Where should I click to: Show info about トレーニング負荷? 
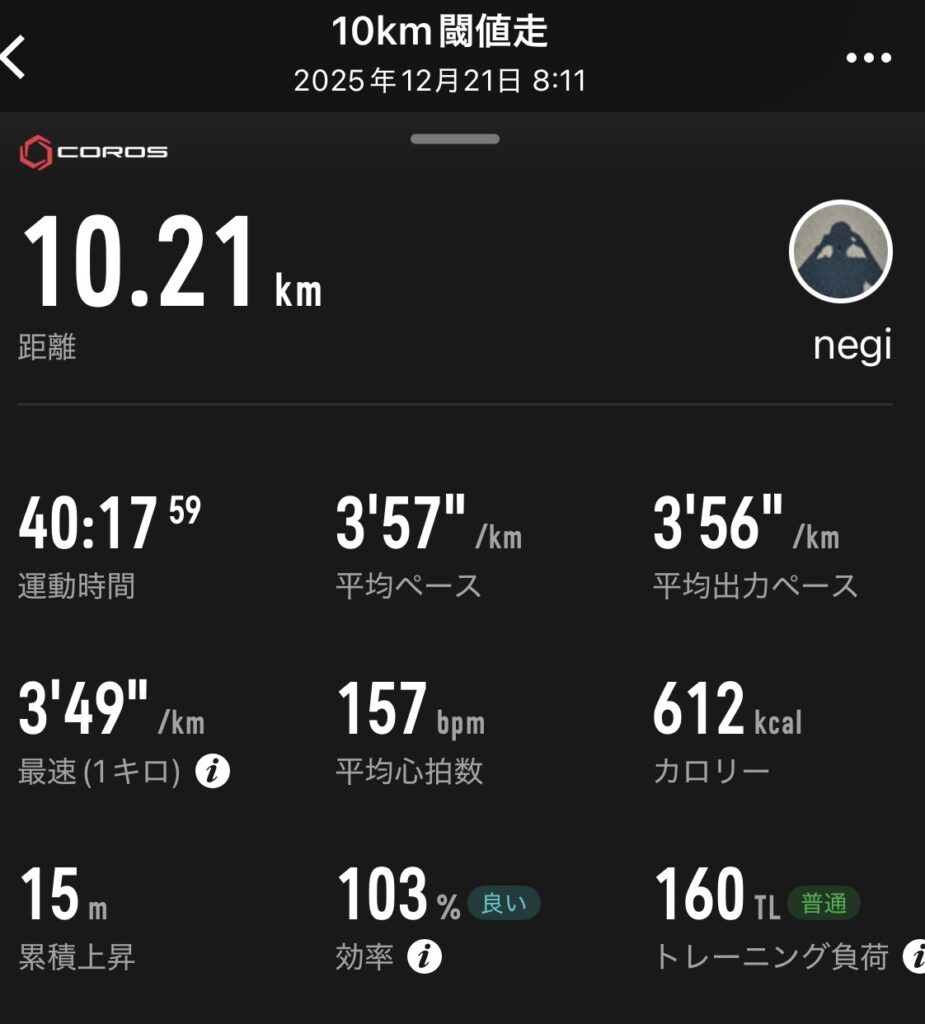click(x=914, y=957)
